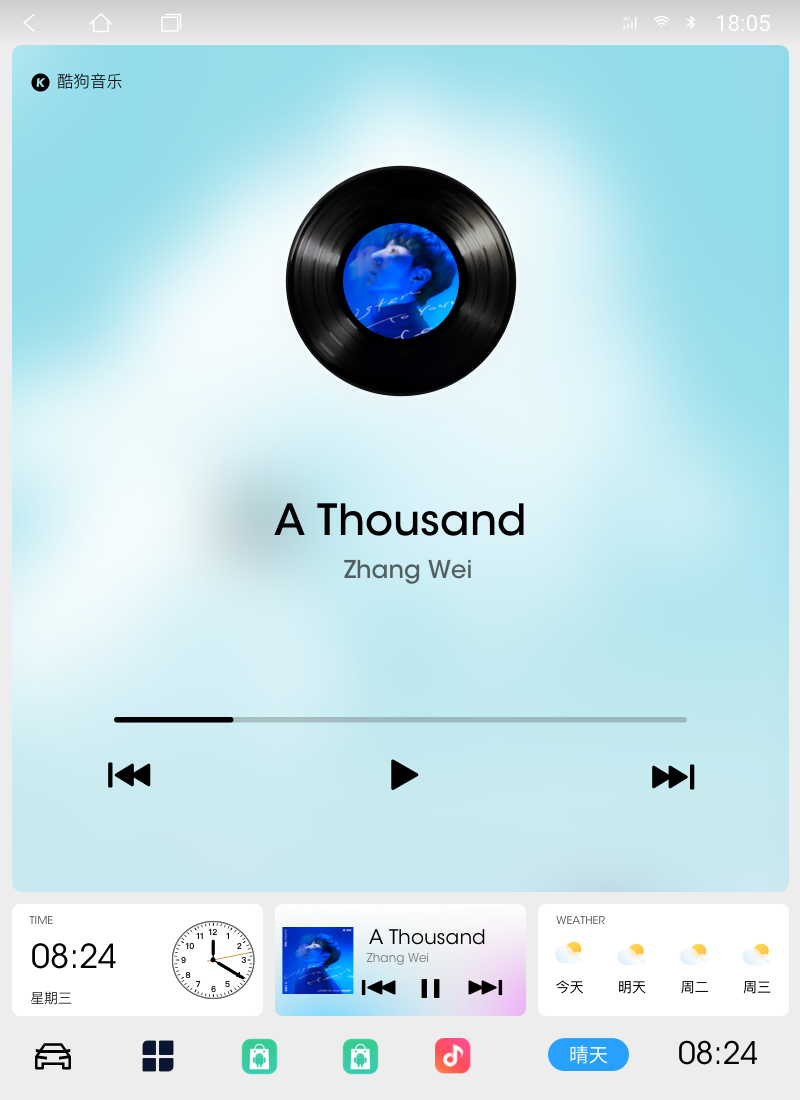Open the album cover in mini player
Image resolution: width=800 pixels, height=1100 pixels.
pyautogui.click(x=318, y=960)
